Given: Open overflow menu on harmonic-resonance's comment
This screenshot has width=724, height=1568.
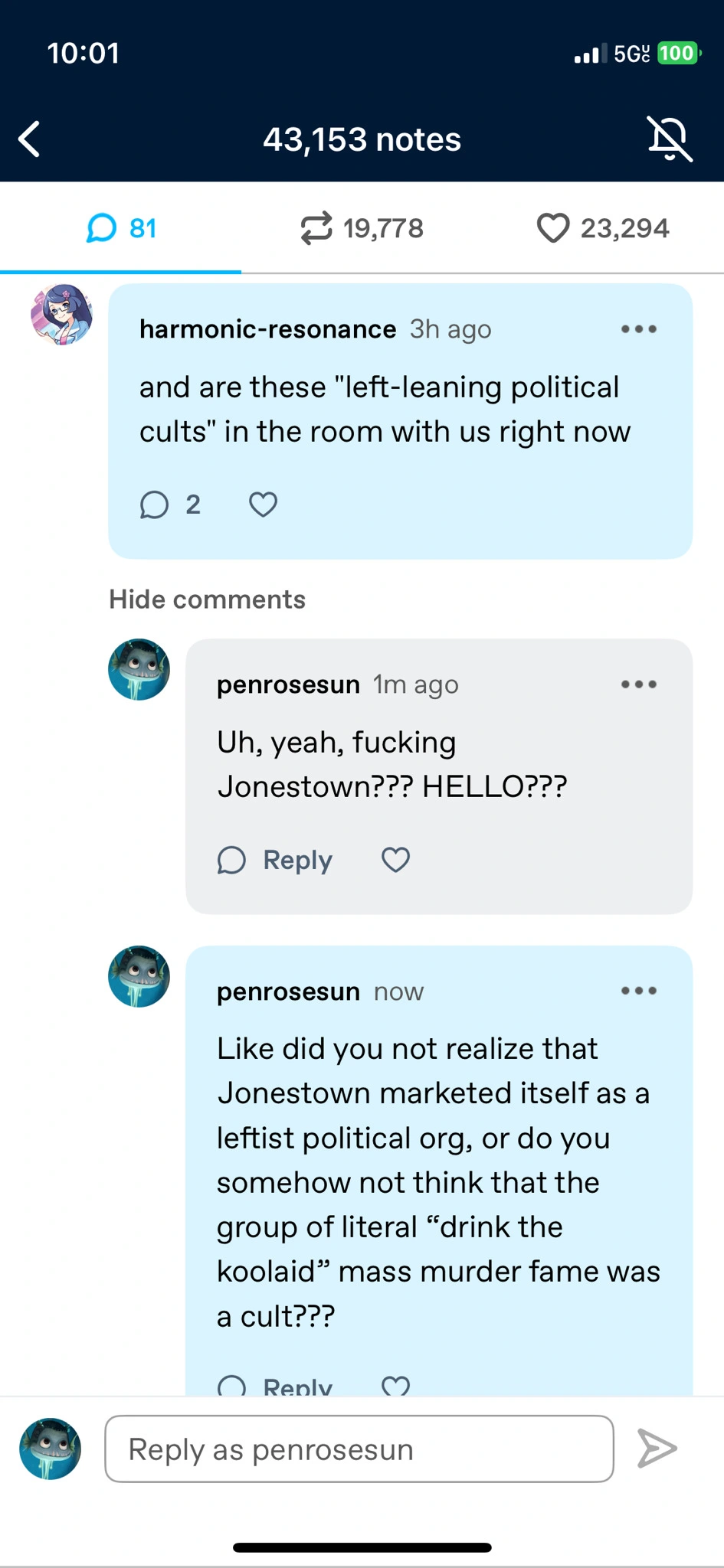Looking at the screenshot, I should click(x=639, y=329).
